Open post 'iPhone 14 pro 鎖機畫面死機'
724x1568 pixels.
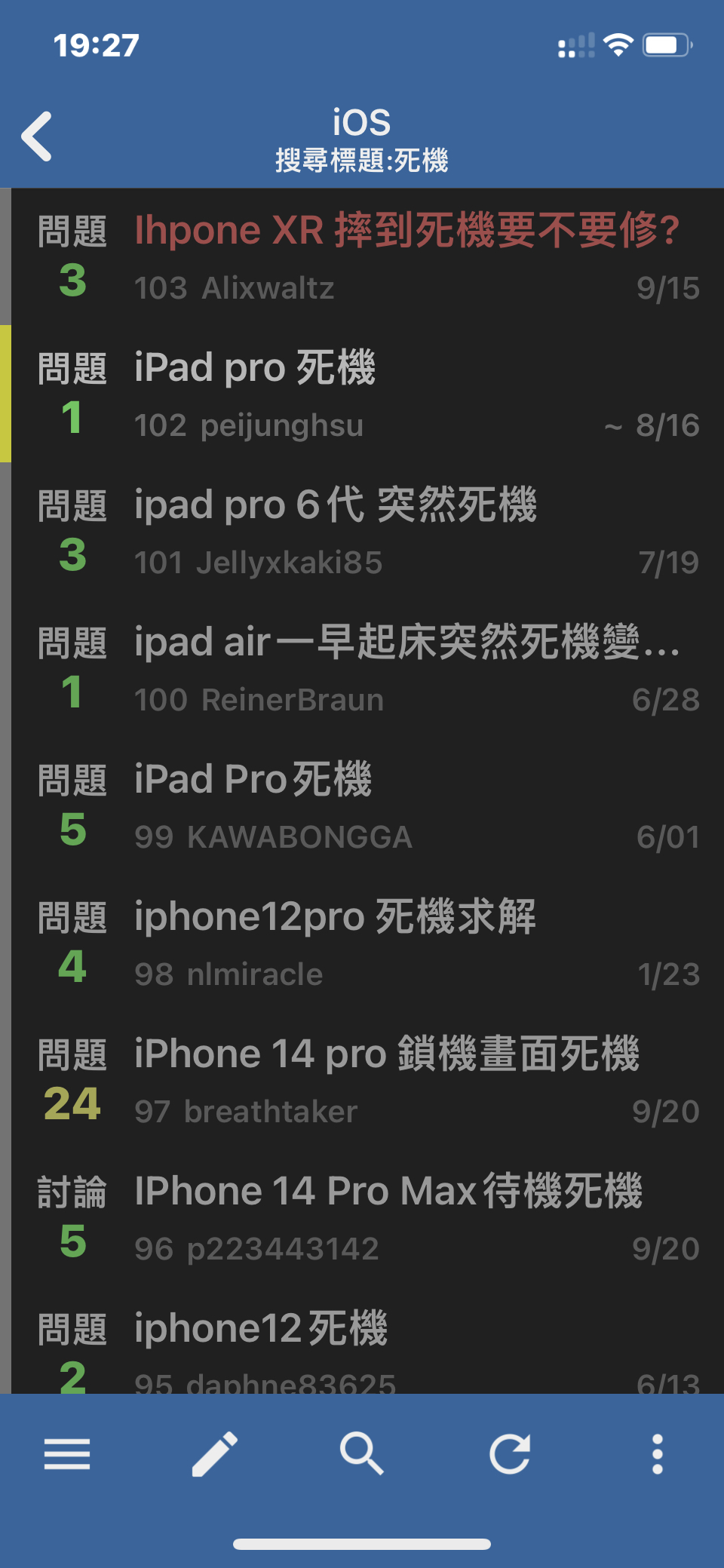387,1054
